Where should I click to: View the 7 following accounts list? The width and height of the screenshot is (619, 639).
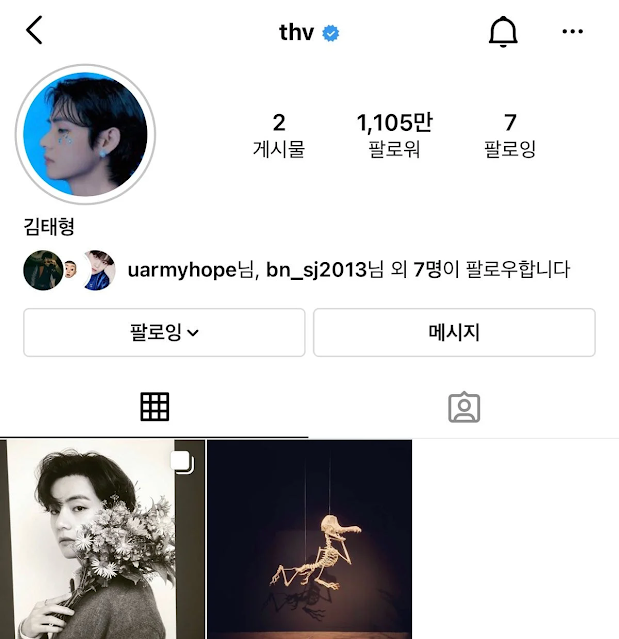tap(510, 136)
